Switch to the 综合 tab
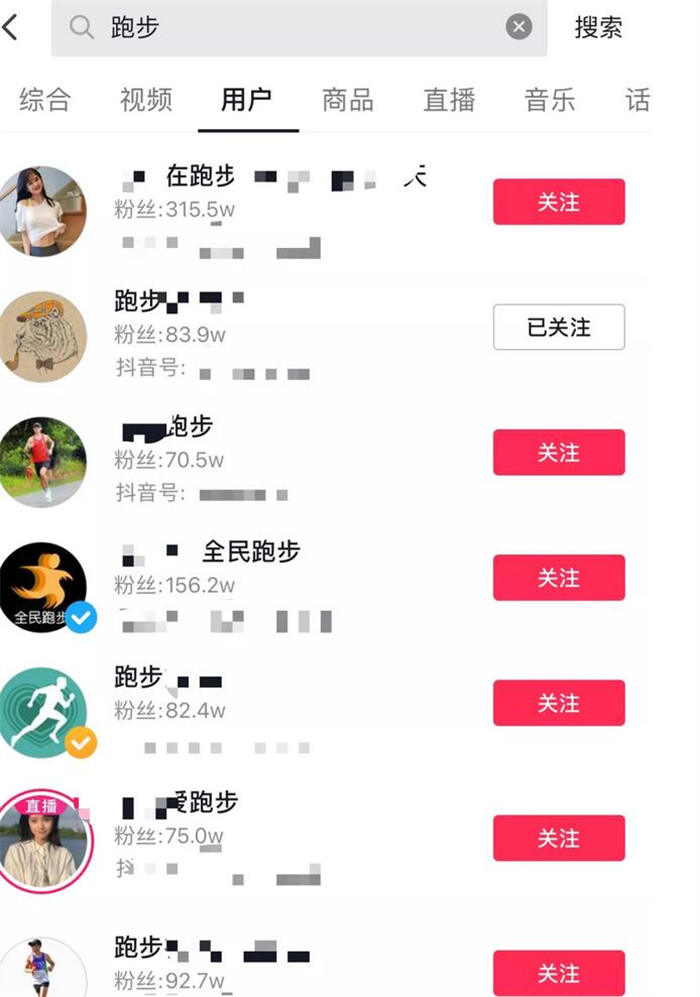The image size is (700, 997). [45, 100]
